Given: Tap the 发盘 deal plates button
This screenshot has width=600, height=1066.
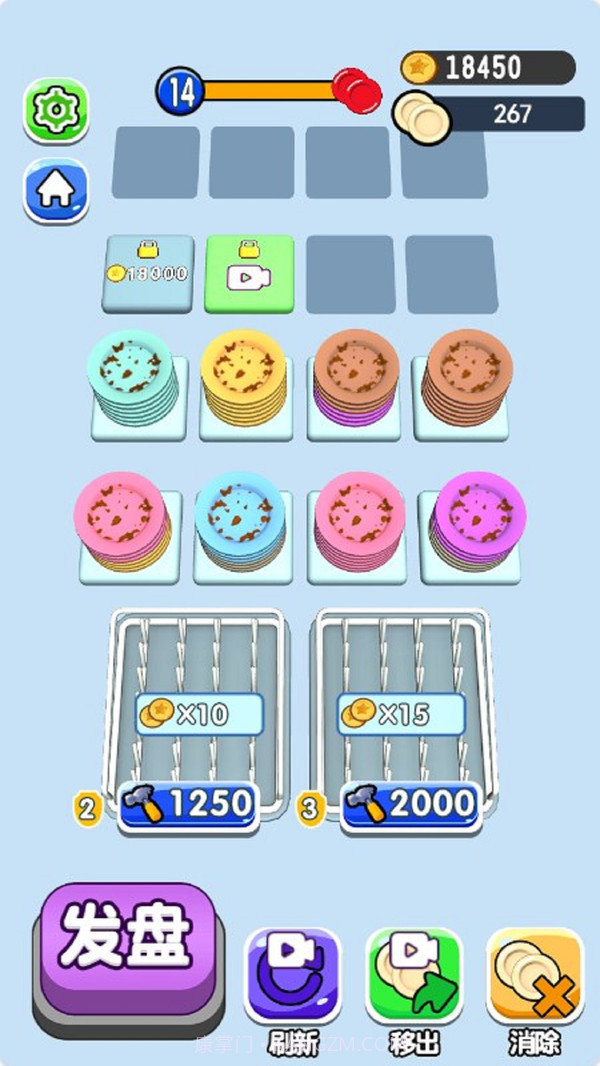Looking at the screenshot, I should [x=125, y=944].
